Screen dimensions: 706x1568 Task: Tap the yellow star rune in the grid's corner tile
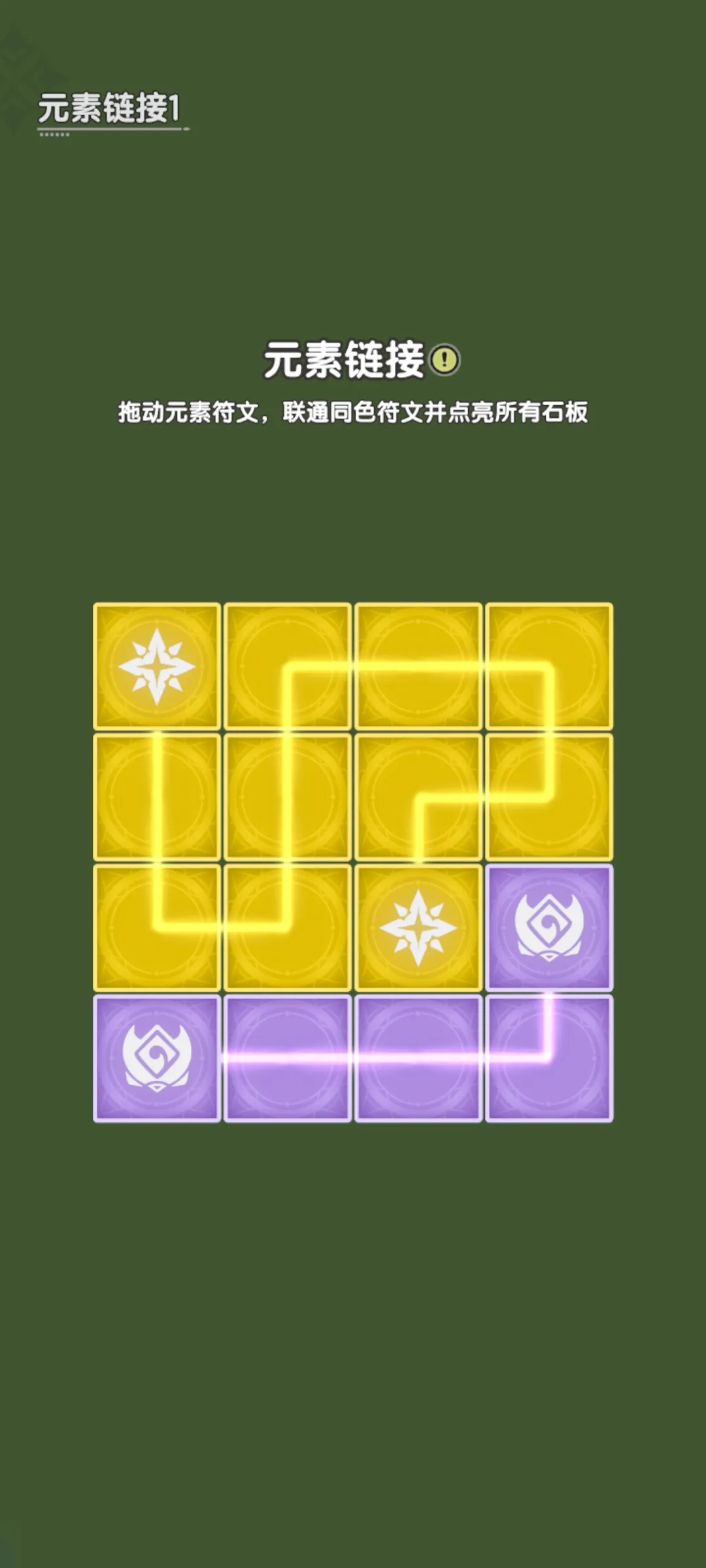click(157, 666)
